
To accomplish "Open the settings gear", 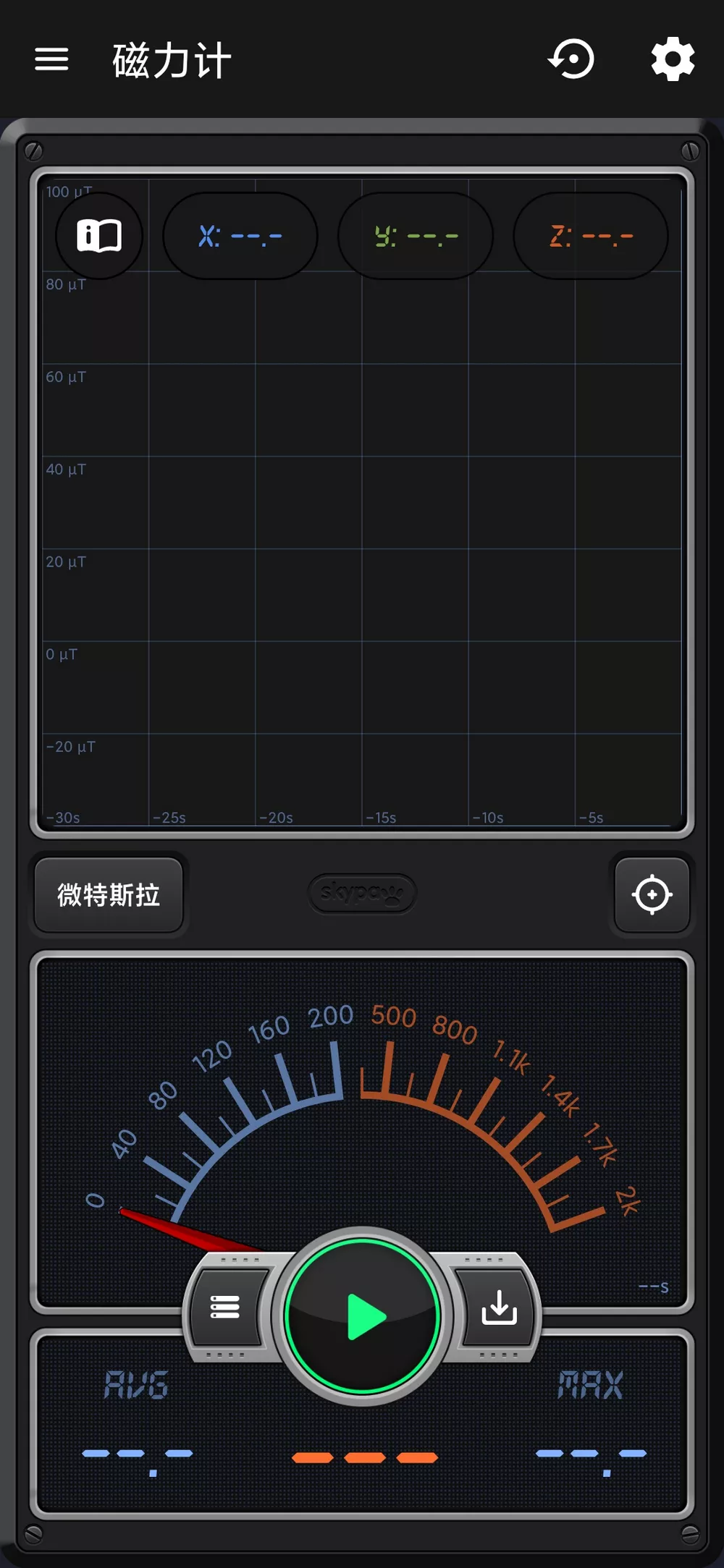I will coord(671,59).
